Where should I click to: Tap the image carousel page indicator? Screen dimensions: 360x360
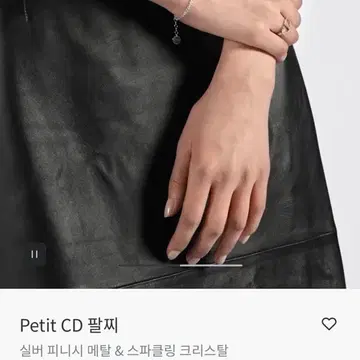tap(180, 266)
